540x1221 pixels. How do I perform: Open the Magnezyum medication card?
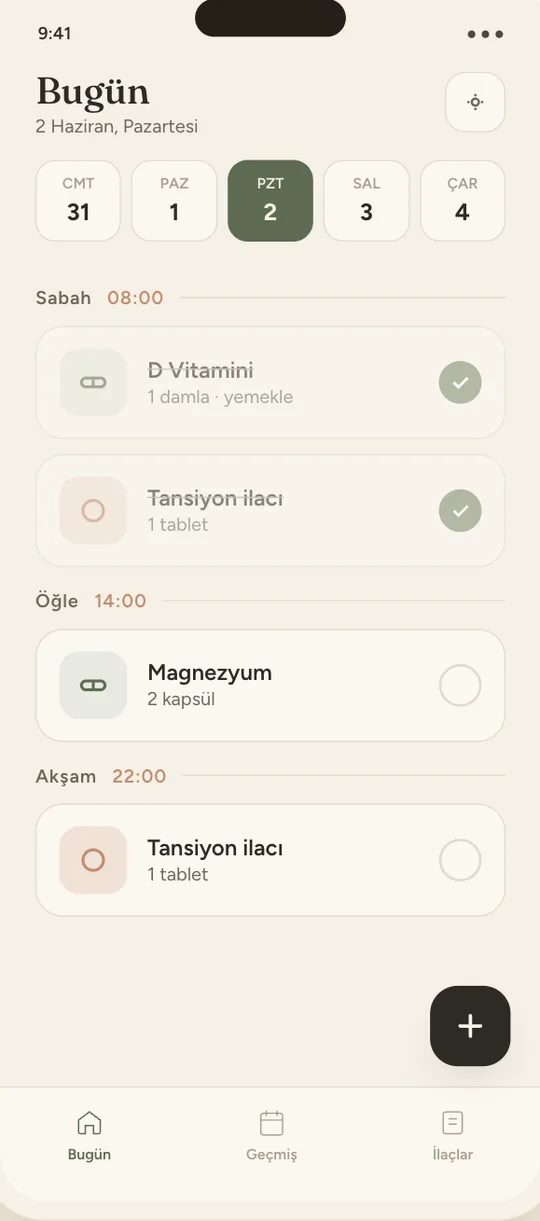pyautogui.click(x=270, y=685)
